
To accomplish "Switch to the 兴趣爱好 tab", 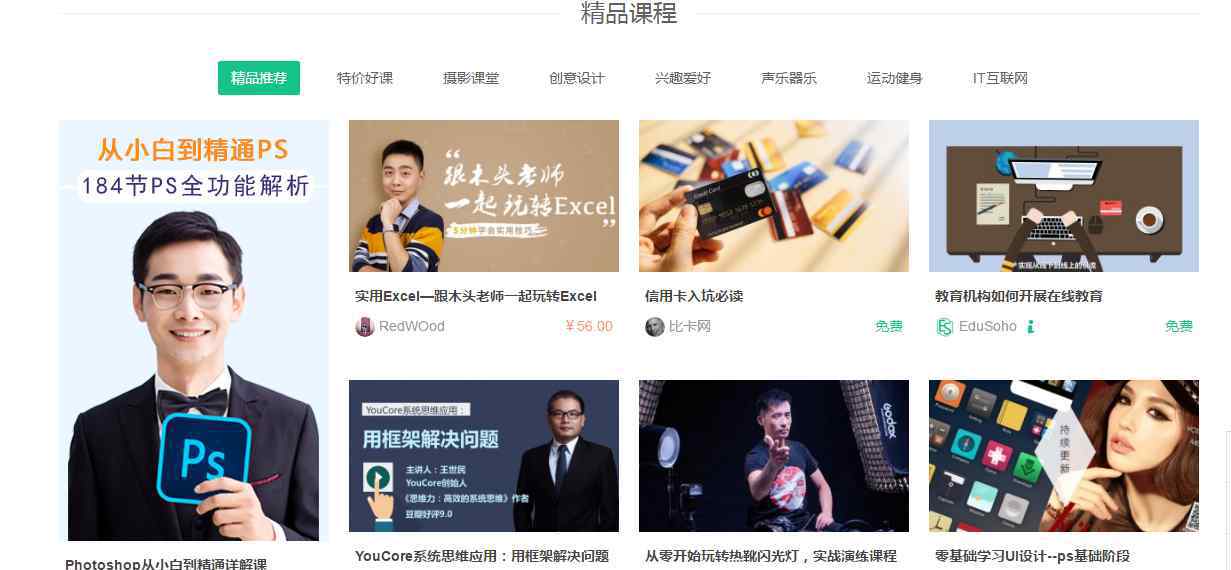I will (683, 78).
